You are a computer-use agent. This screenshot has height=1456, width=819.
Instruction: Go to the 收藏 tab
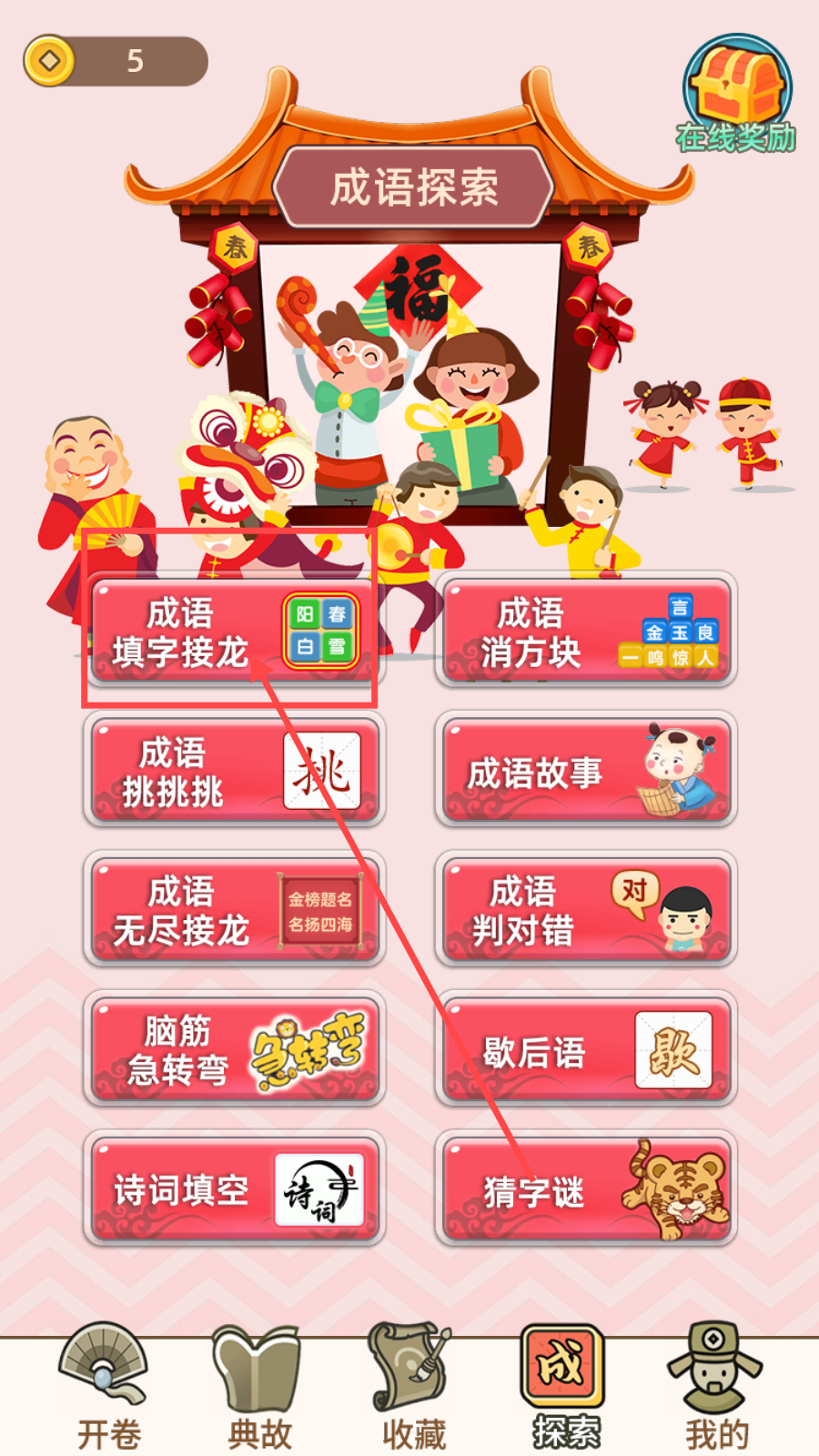412,1388
